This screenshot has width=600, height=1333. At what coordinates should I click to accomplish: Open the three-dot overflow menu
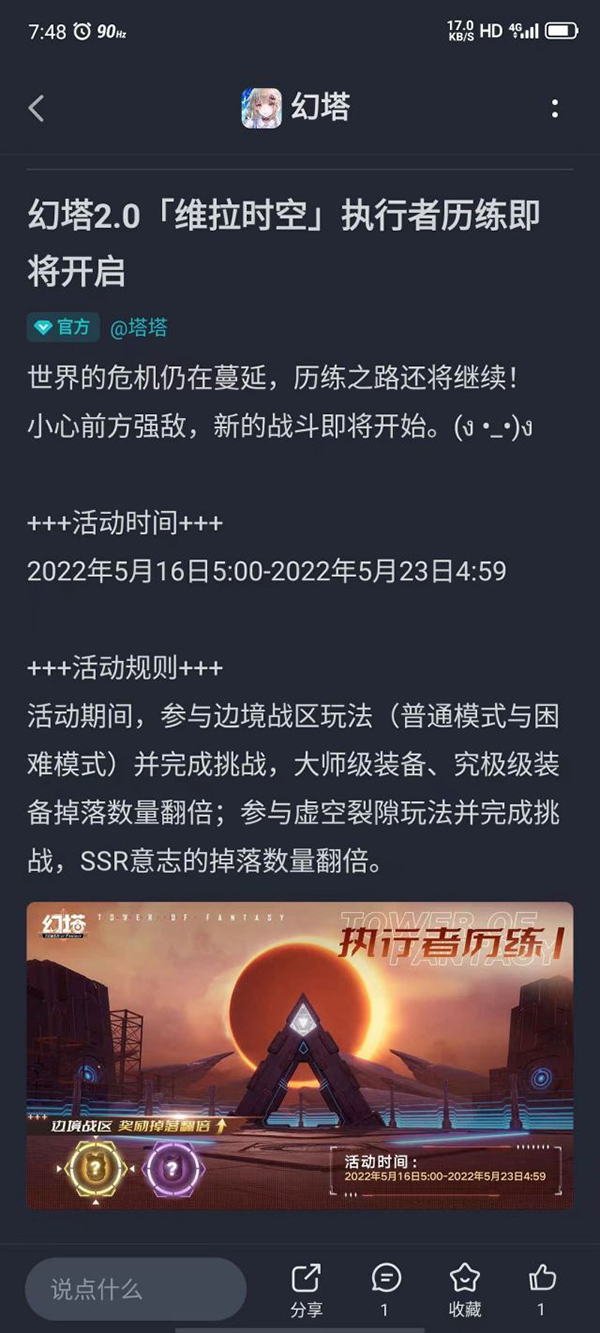[x=555, y=108]
